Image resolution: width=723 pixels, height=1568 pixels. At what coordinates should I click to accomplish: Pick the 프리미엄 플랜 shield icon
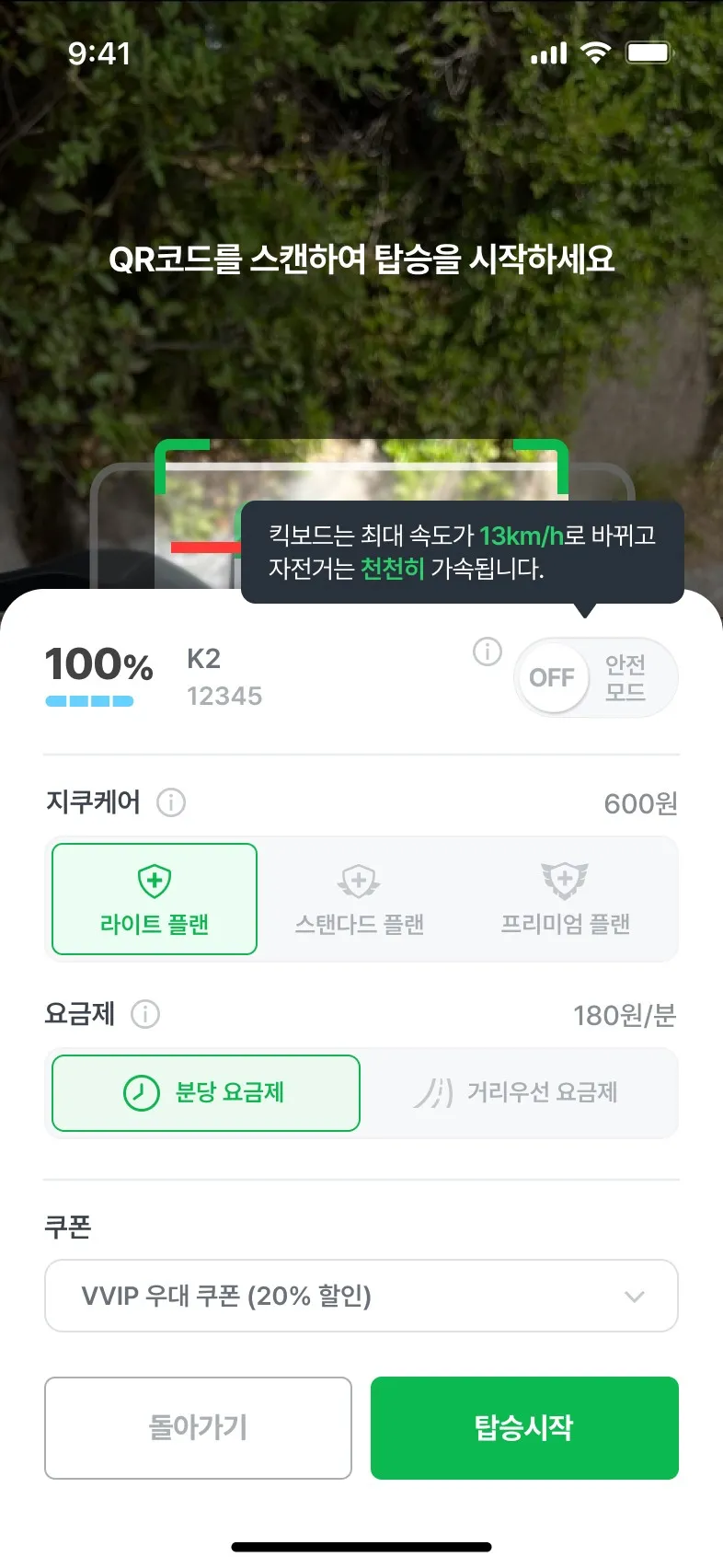564,880
